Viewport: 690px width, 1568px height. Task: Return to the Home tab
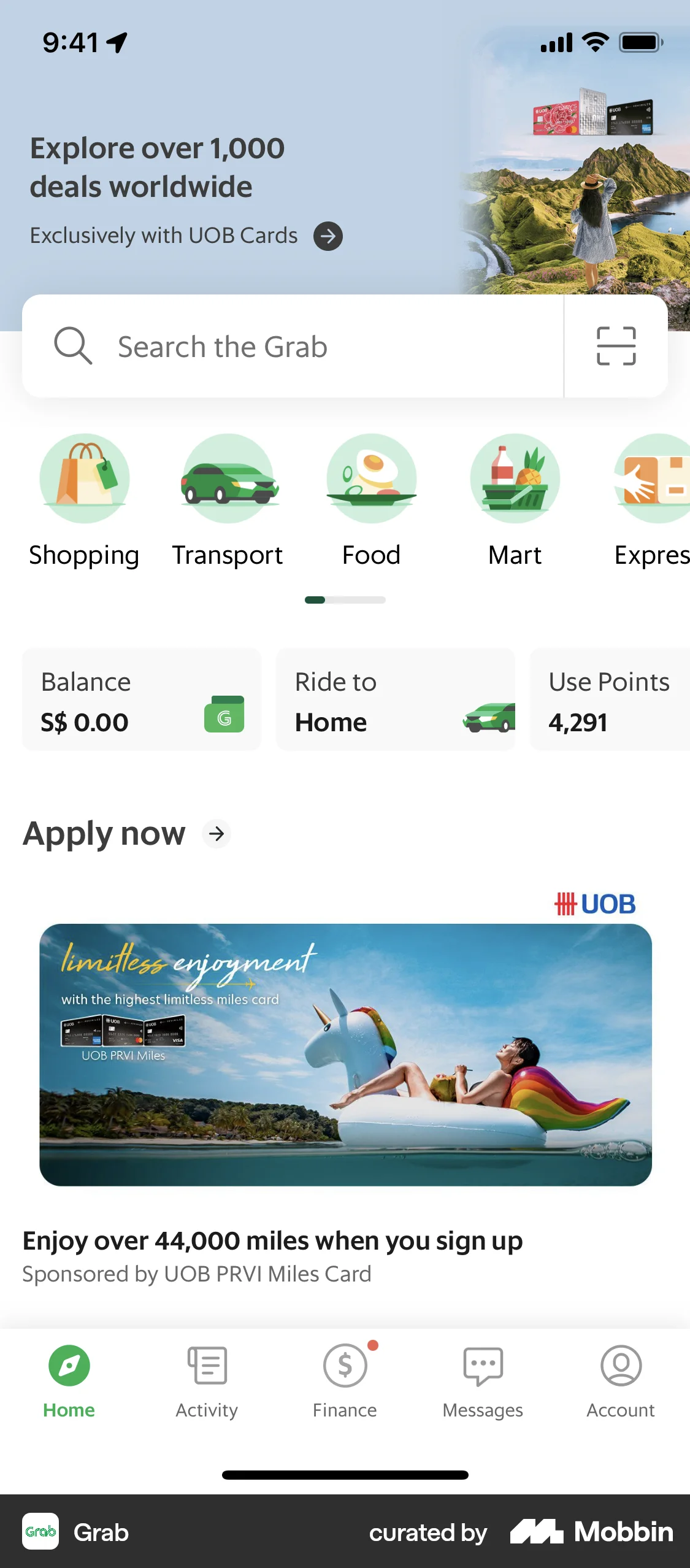(68, 1380)
